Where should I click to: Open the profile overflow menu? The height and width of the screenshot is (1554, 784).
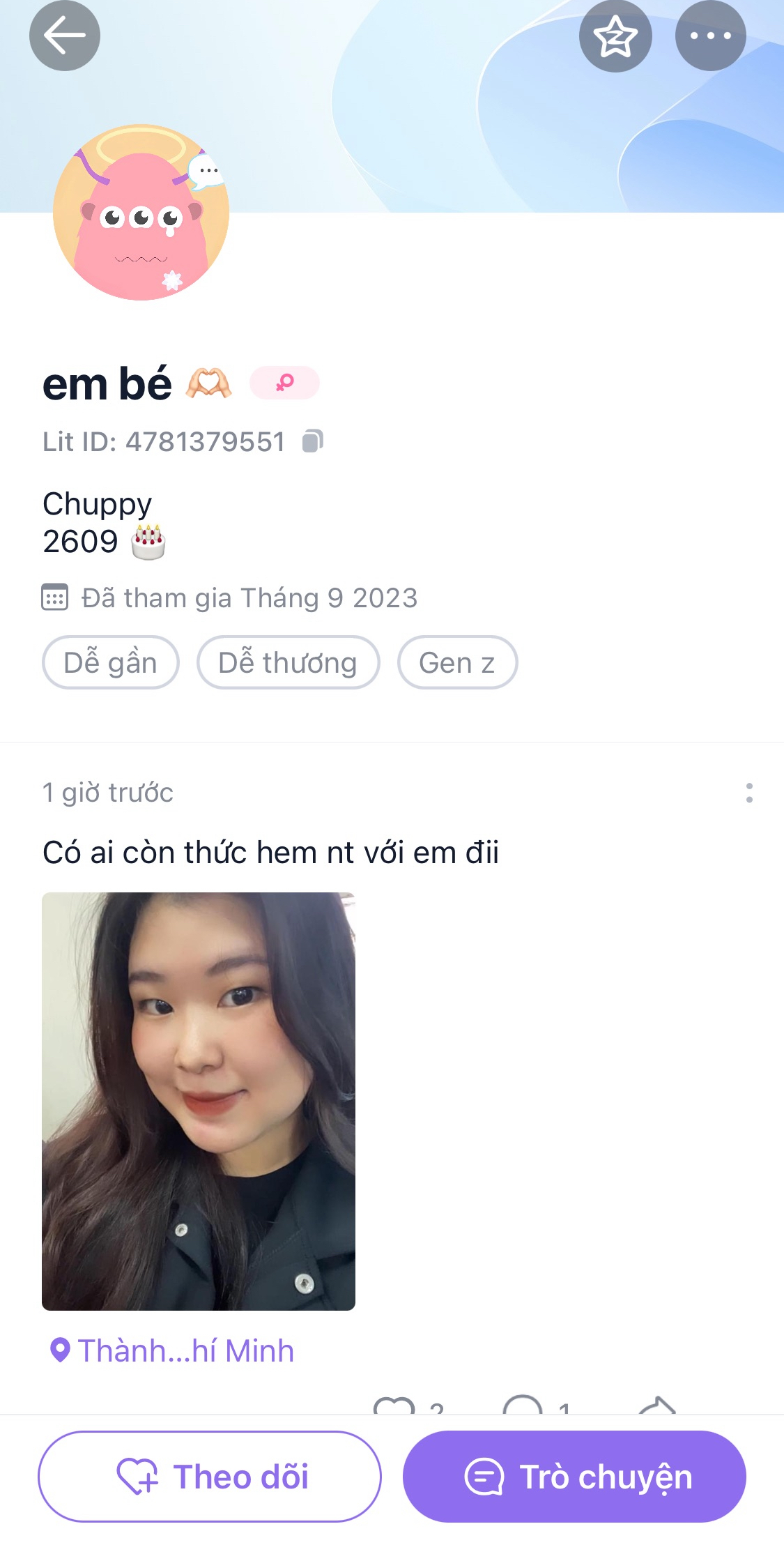[x=710, y=36]
